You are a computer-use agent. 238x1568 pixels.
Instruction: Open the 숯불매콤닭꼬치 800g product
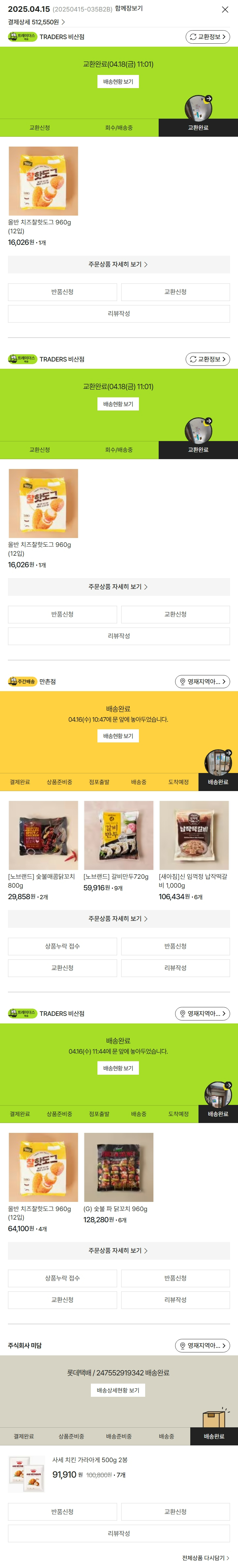[x=43, y=835]
